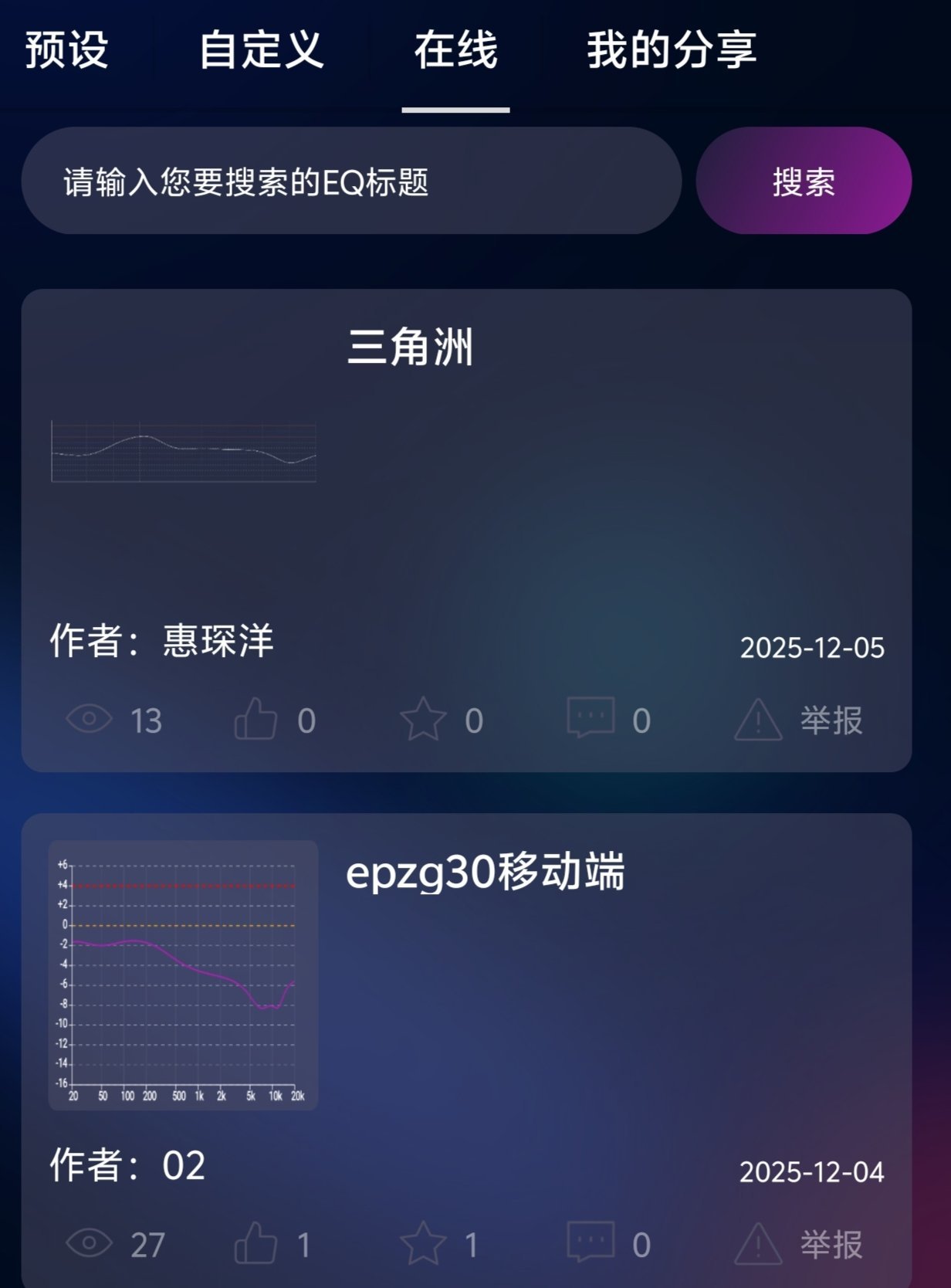
Task: Select the 在线 tab
Action: (x=455, y=51)
